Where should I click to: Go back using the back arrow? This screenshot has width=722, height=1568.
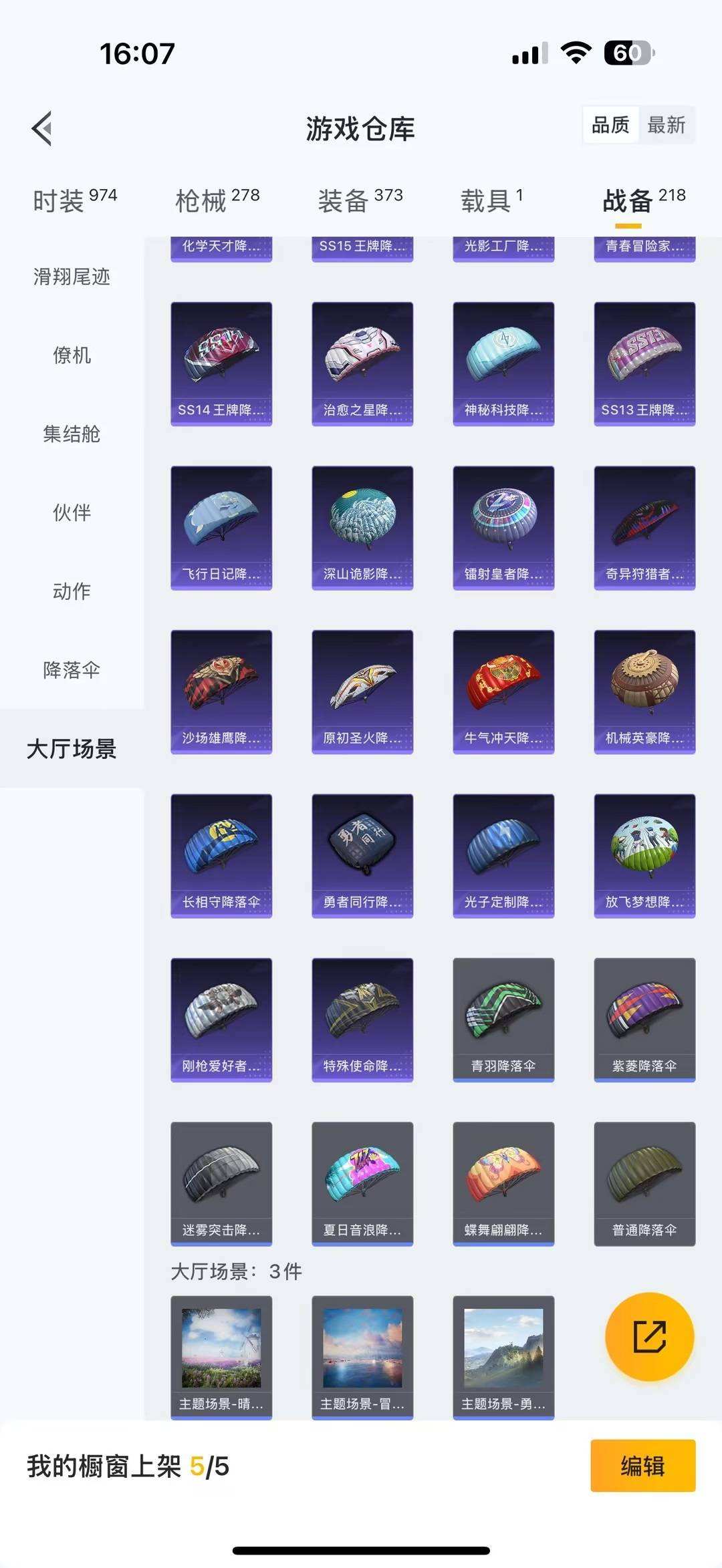pos(41,128)
